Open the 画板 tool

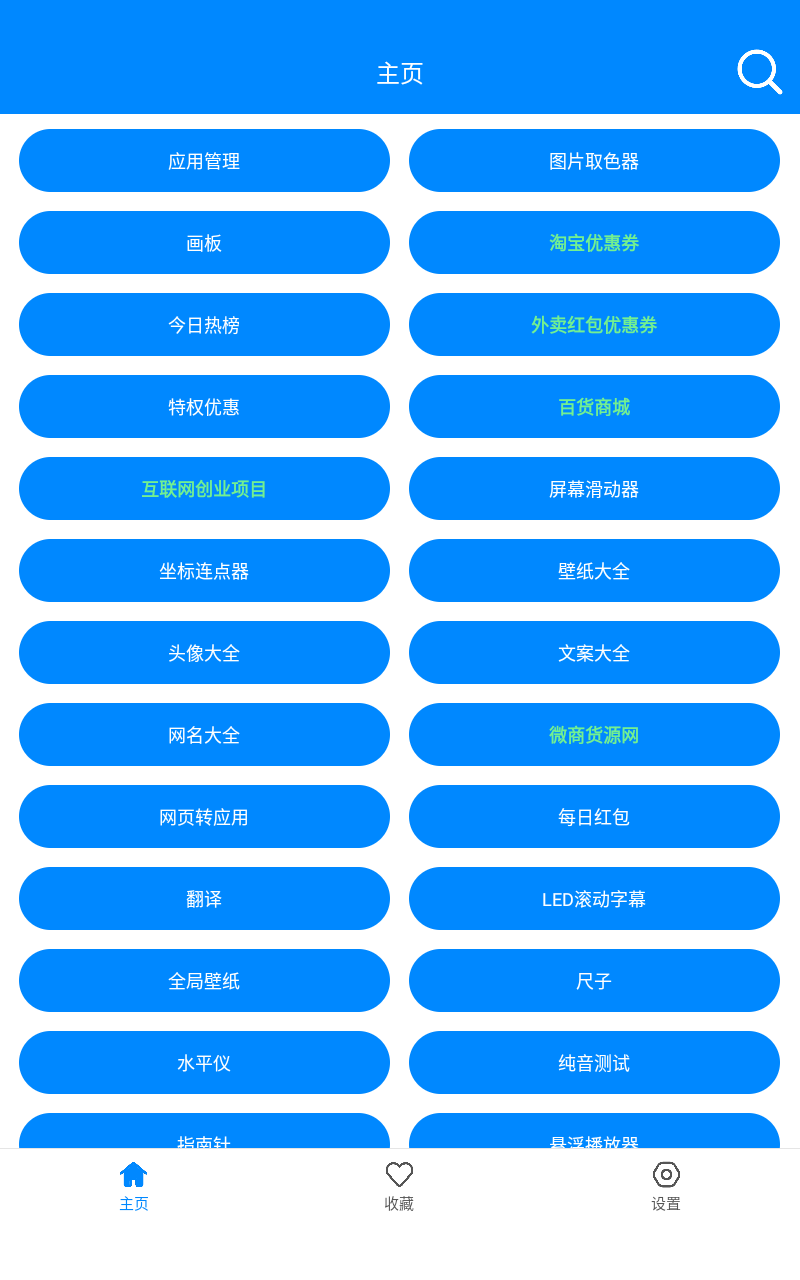coord(204,243)
